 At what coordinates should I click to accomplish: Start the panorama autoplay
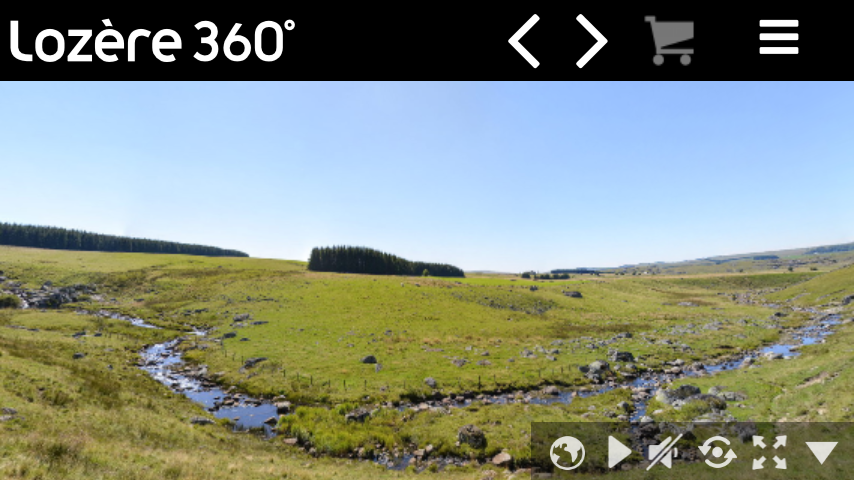(619, 453)
